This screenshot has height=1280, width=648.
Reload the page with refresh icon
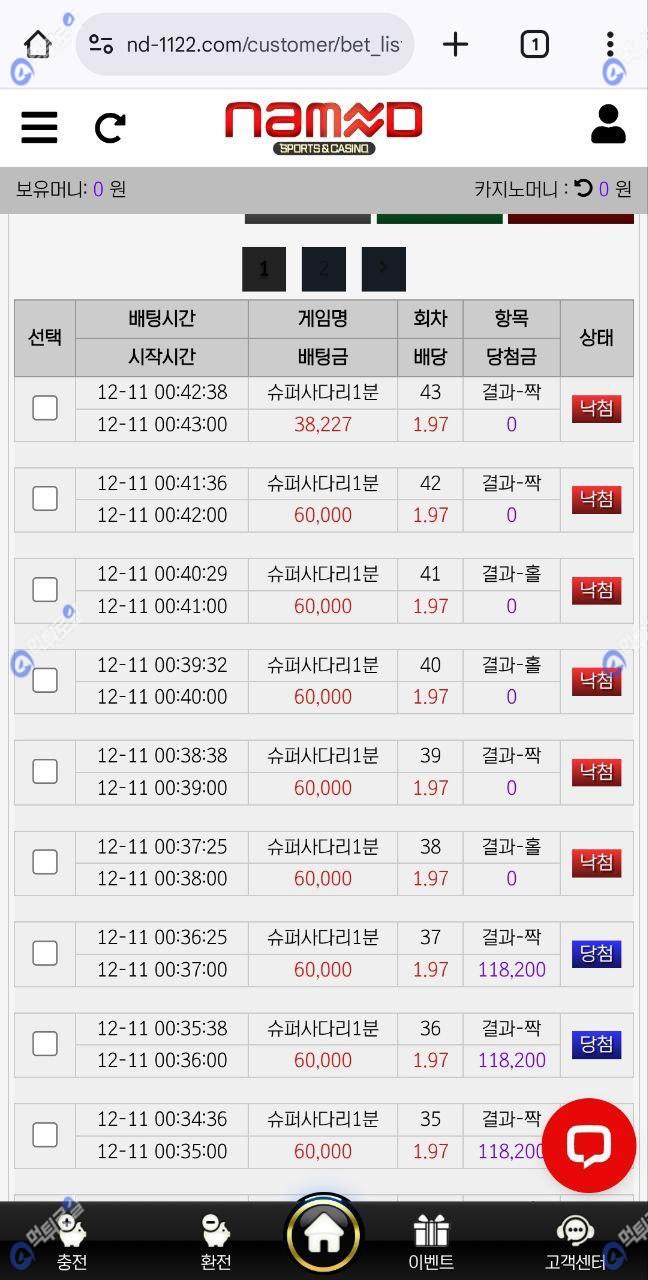pyautogui.click(x=110, y=127)
